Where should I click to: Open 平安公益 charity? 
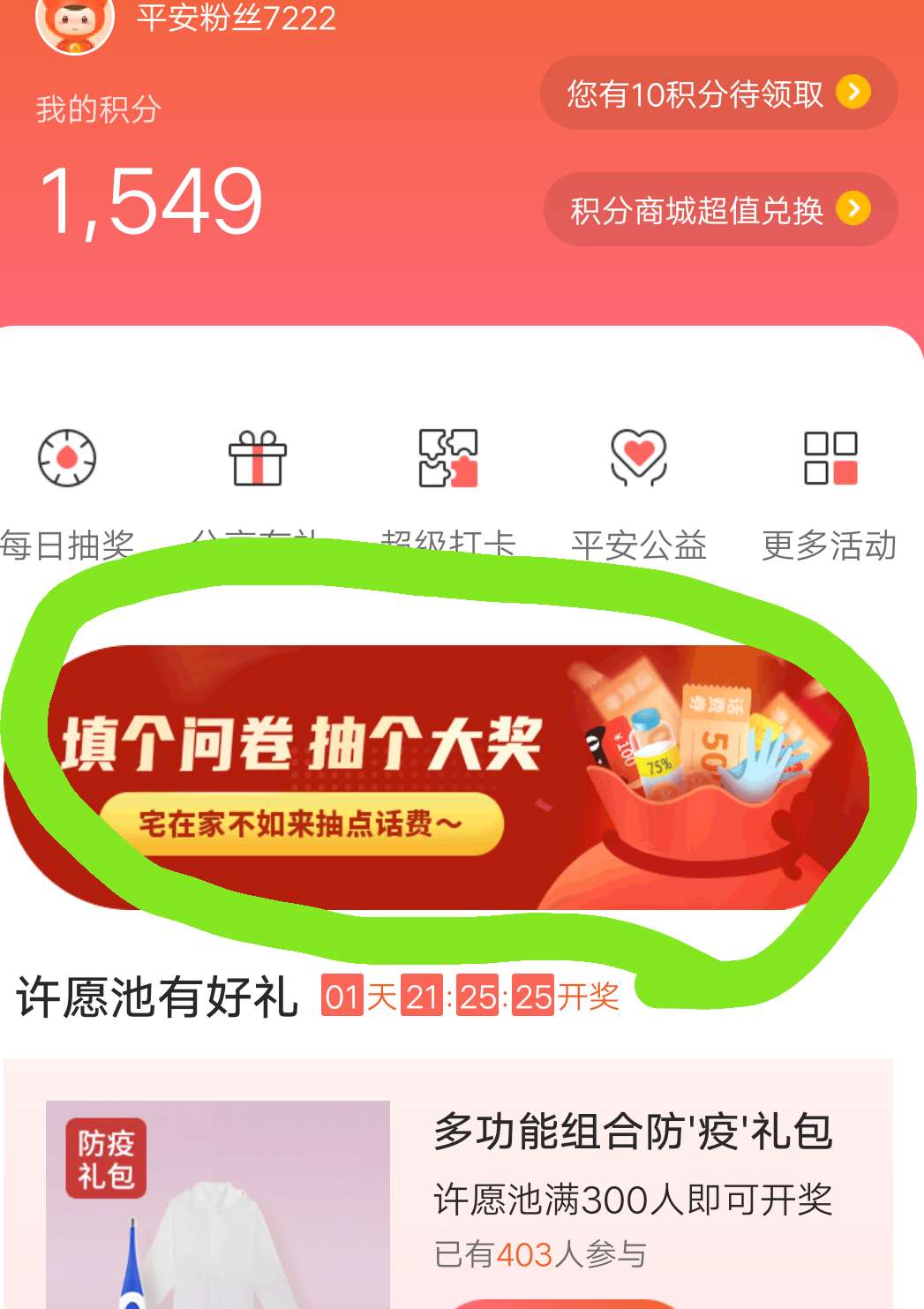point(639,459)
